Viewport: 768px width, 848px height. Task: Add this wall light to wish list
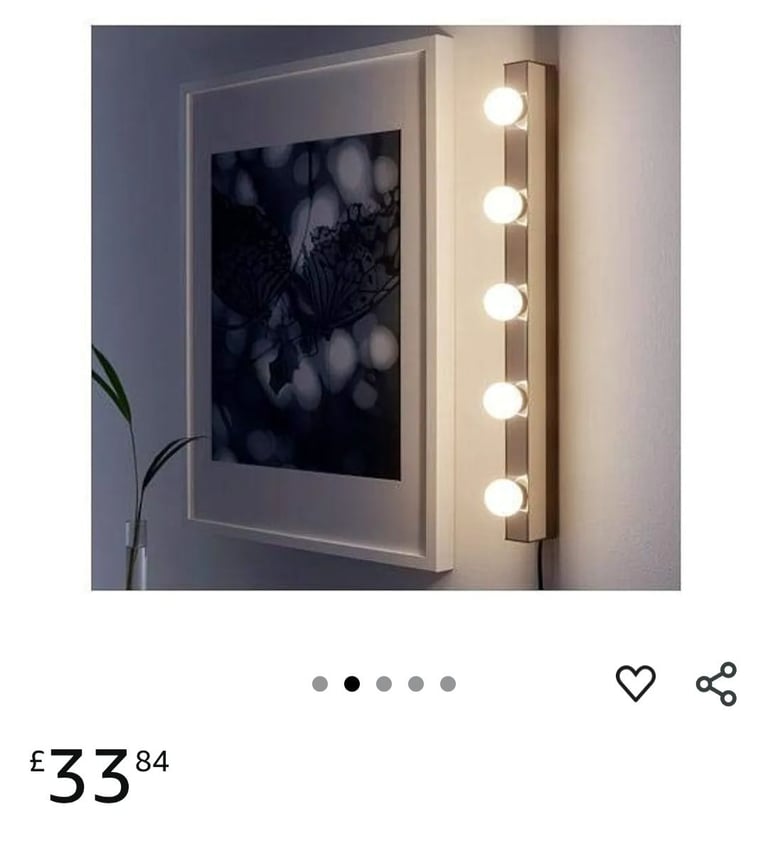point(635,683)
